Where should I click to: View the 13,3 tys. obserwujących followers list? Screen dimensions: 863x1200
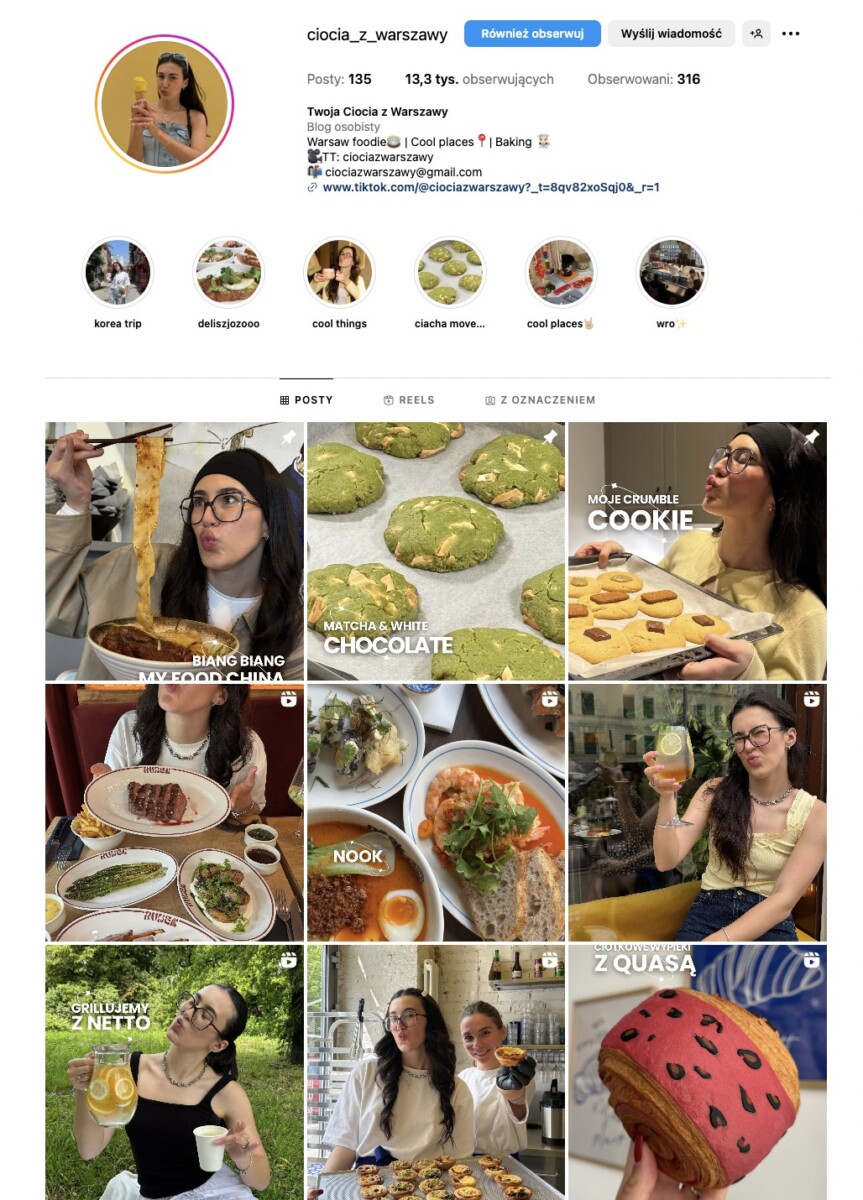(x=479, y=79)
